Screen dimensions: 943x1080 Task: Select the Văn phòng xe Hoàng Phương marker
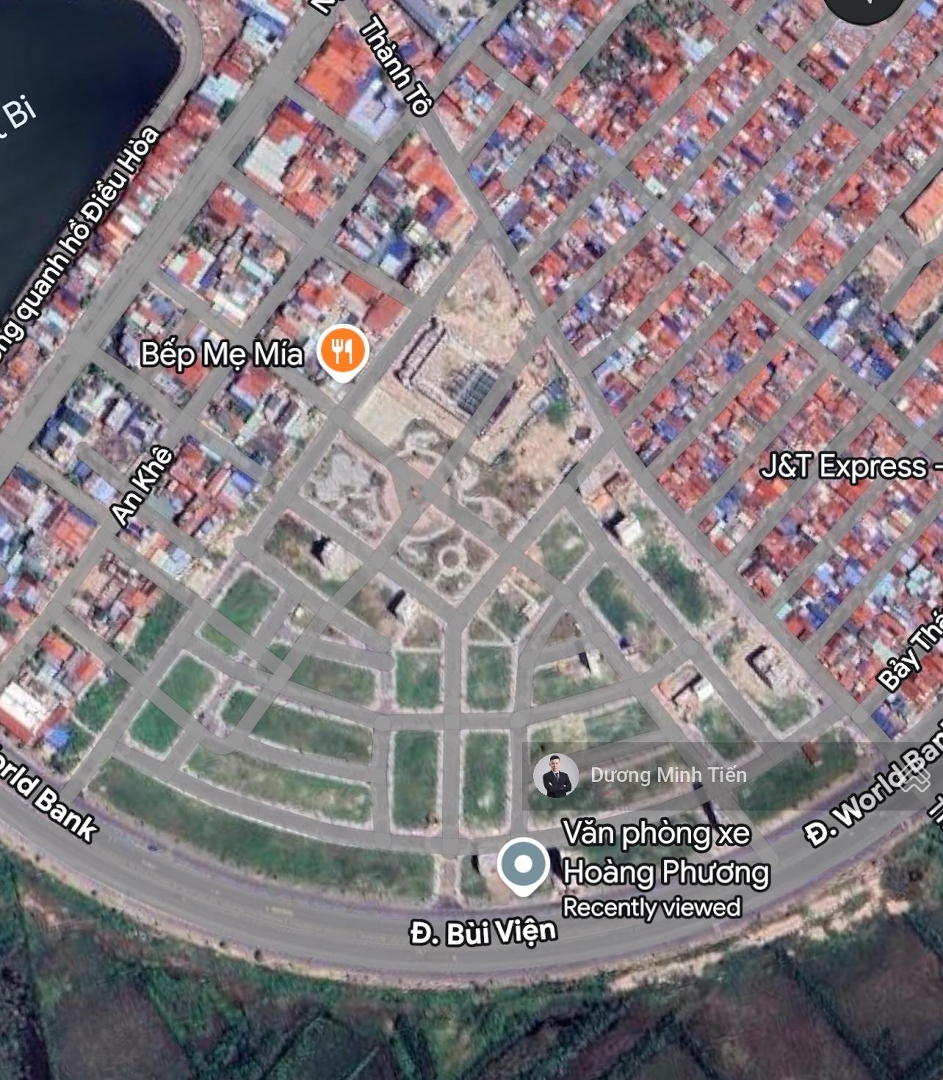[x=524, y=865]
